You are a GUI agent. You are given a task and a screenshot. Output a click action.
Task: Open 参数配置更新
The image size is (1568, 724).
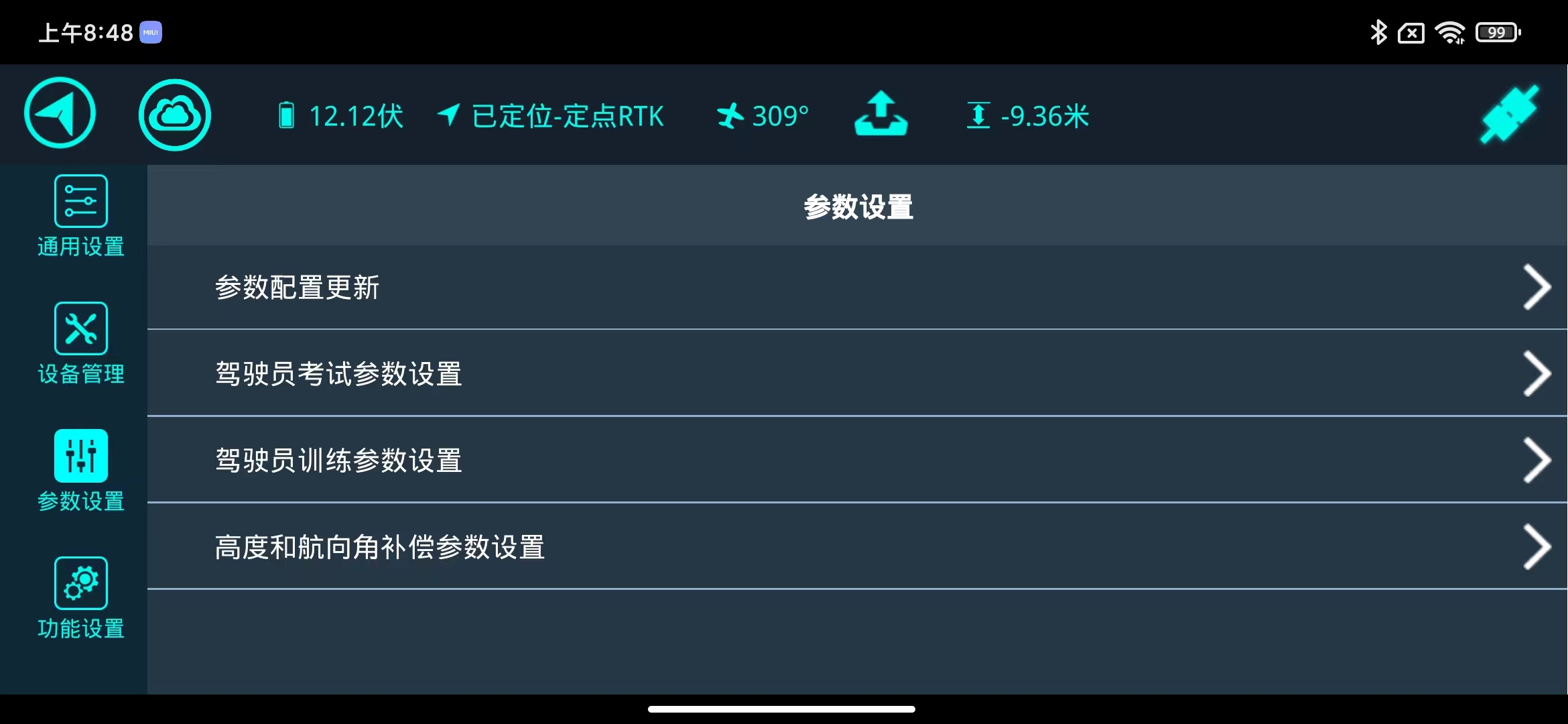(x=856, y=288)
